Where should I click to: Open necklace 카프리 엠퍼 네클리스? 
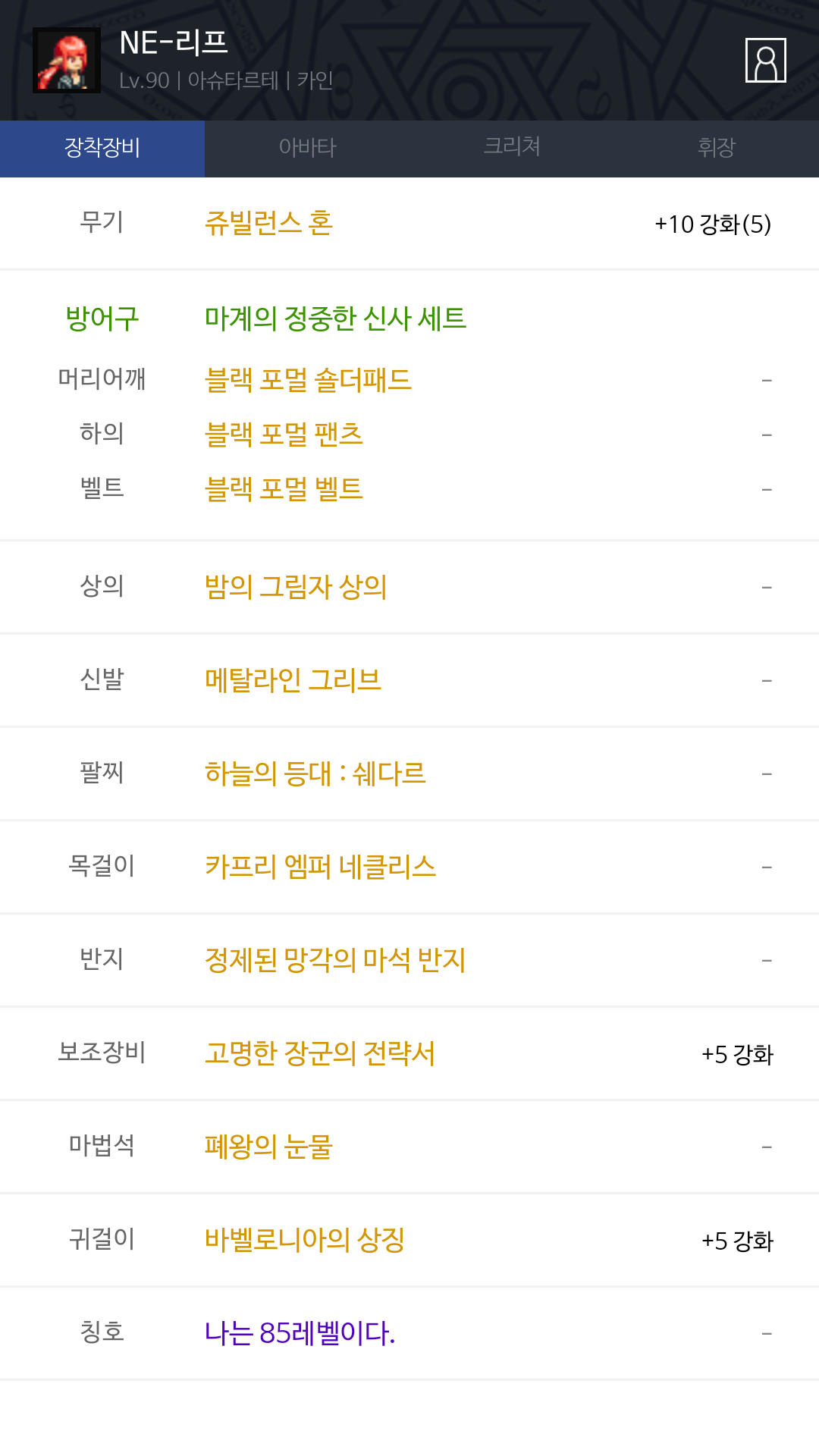320,867
